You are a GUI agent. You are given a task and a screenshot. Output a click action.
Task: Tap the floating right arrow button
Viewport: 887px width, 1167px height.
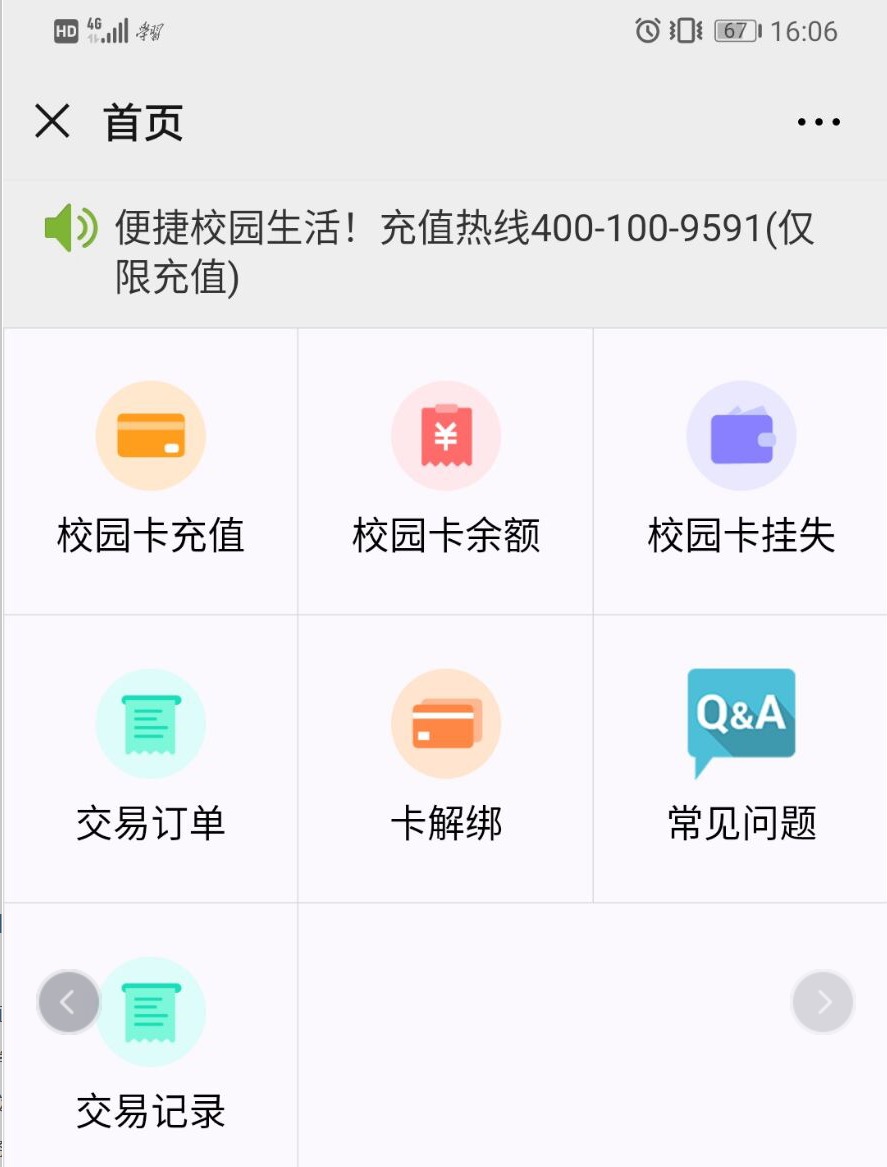tap(823, 1002)
